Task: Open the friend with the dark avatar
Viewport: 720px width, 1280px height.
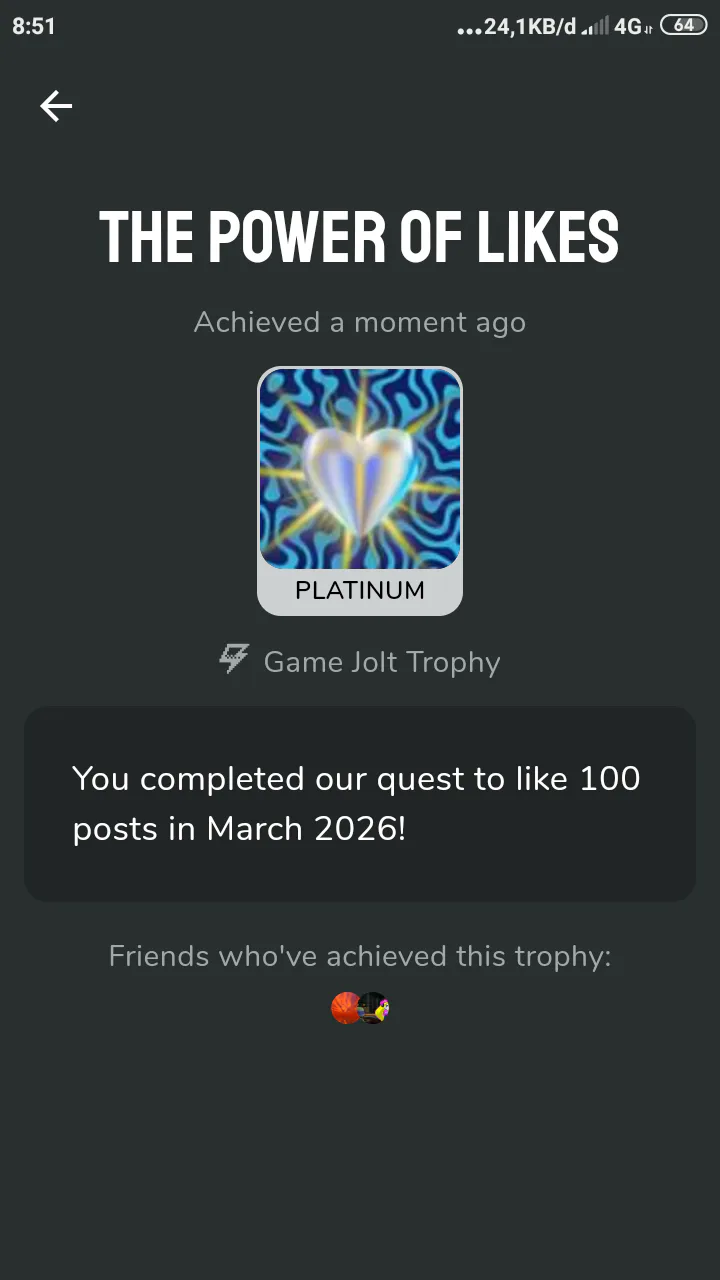Action: [x=375, y=1008]
